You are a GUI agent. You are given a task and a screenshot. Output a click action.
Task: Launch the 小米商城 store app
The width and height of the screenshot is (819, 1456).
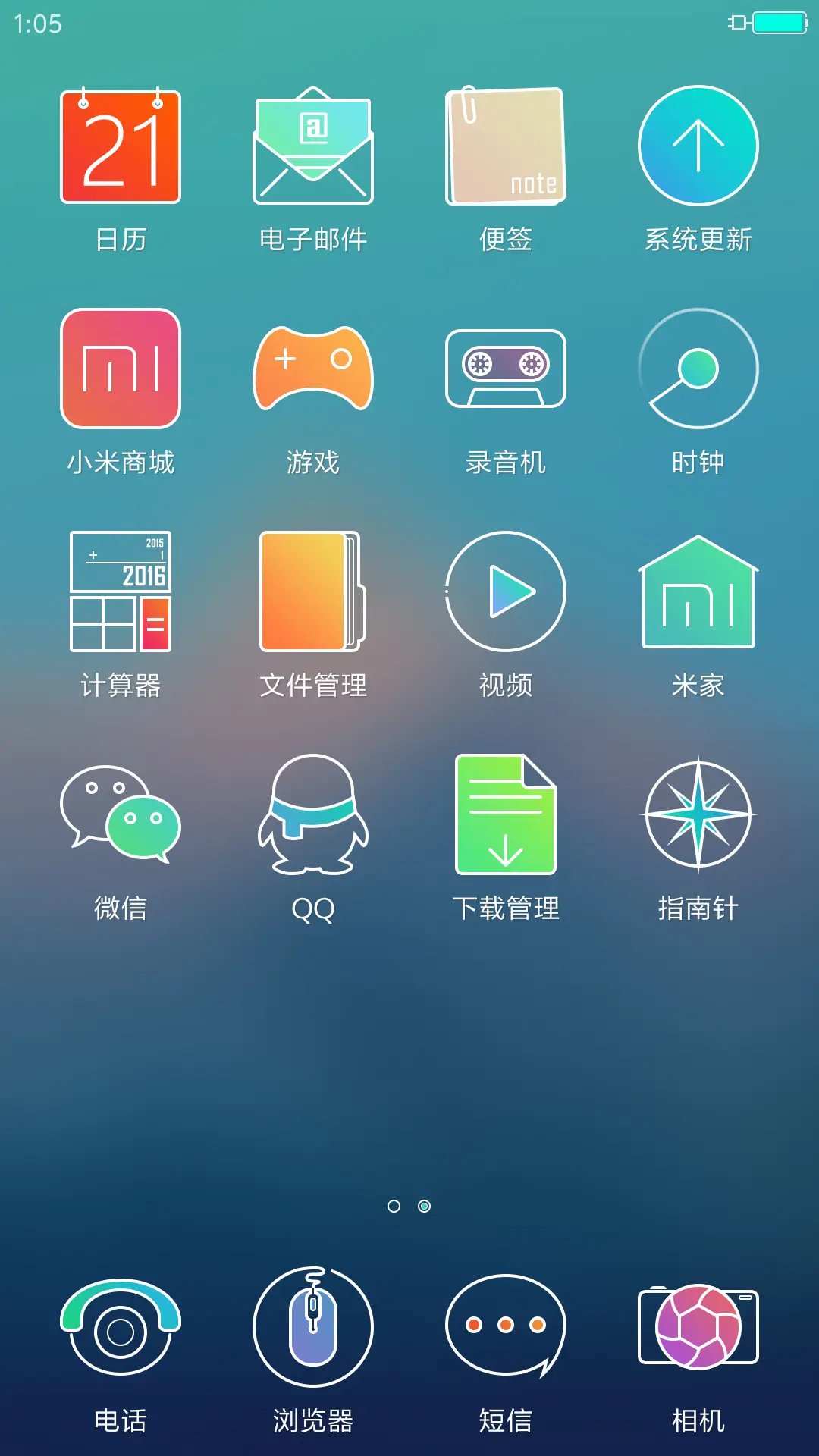point(121,369)
